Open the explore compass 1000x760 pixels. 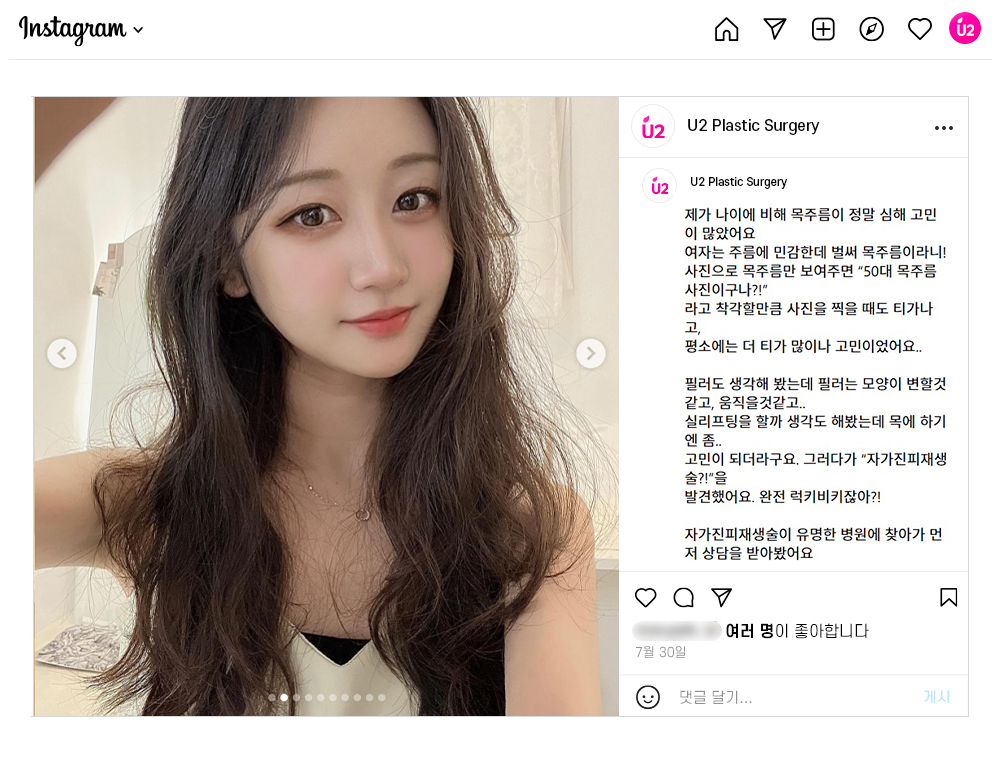tap(871, 30)
